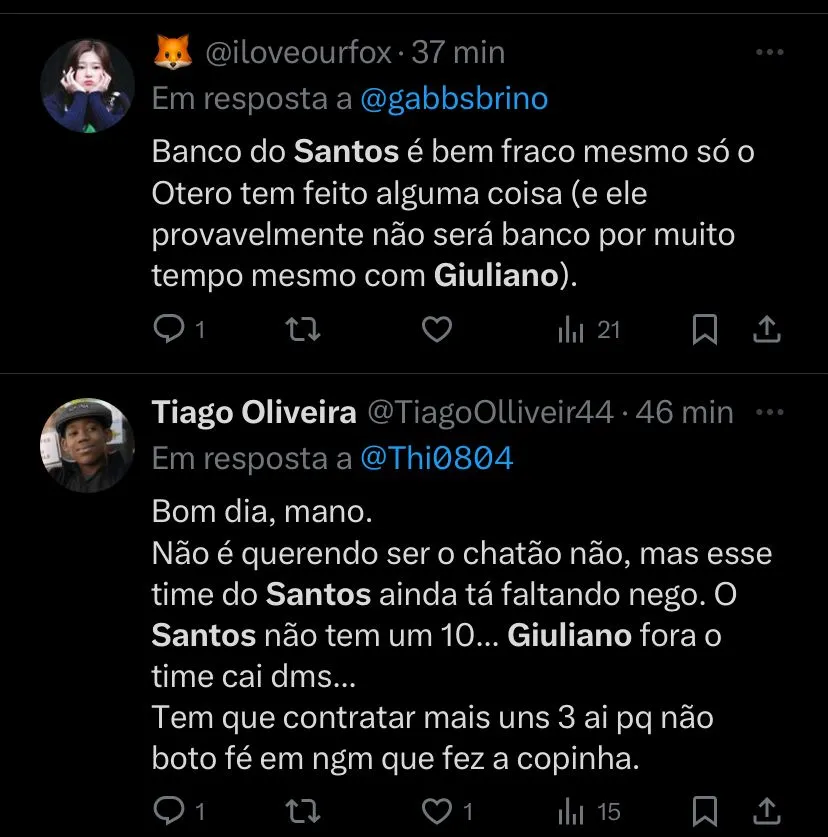Reply to @iloveourfox's tweet

click(x=171, y=329)
